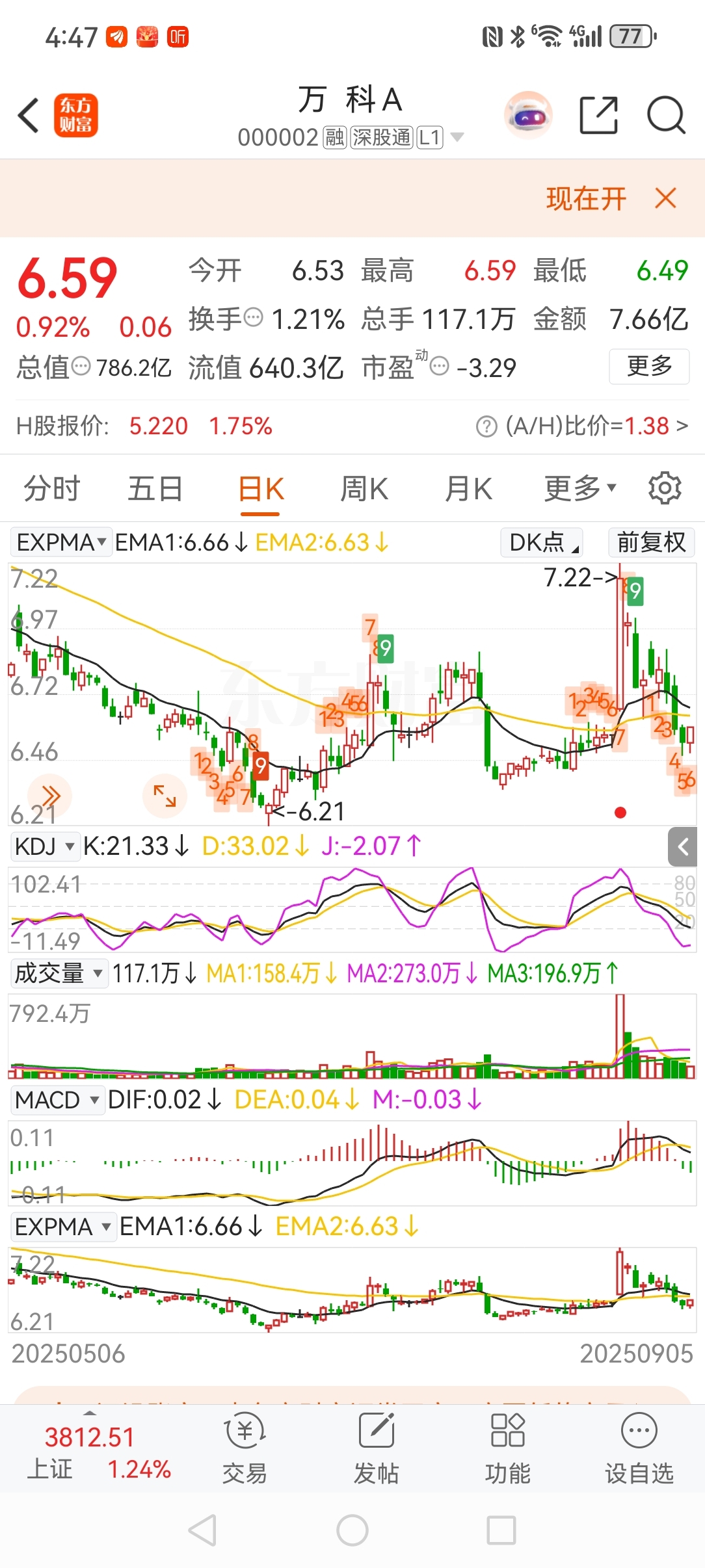This screenshot has height=1568, width=705.
Task: Open the 更多 chart period dropdown
Action: [x=579, y=489]
